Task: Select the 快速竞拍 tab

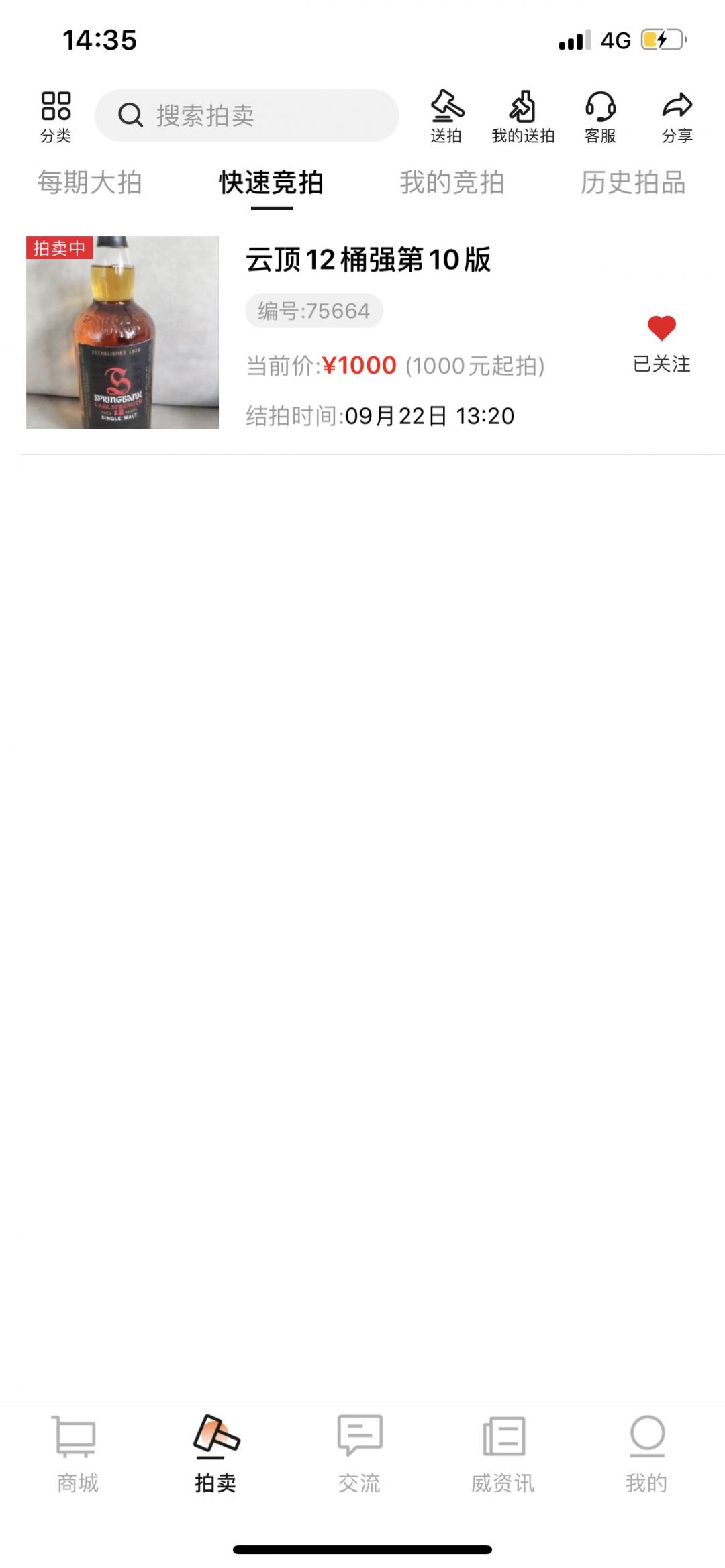Action: 271,182
